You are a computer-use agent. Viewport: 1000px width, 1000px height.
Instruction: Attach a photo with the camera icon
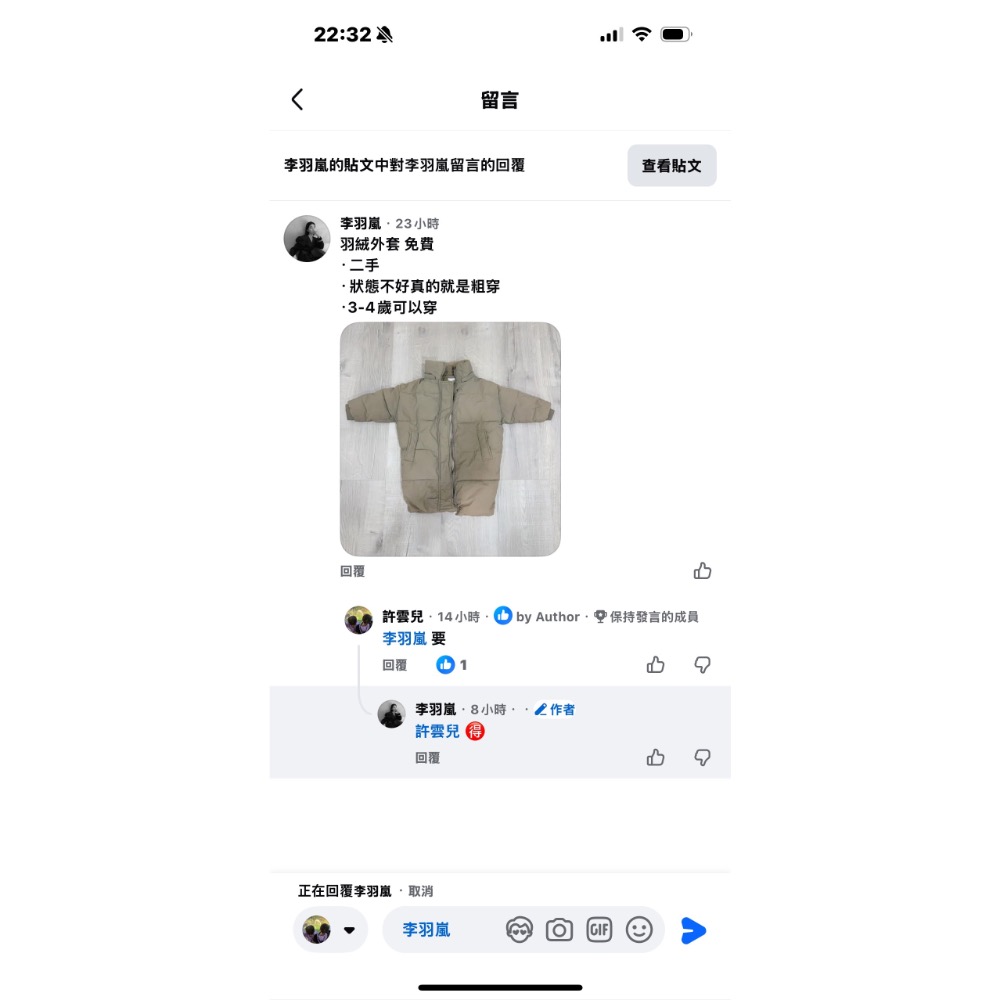coord(559,930)
